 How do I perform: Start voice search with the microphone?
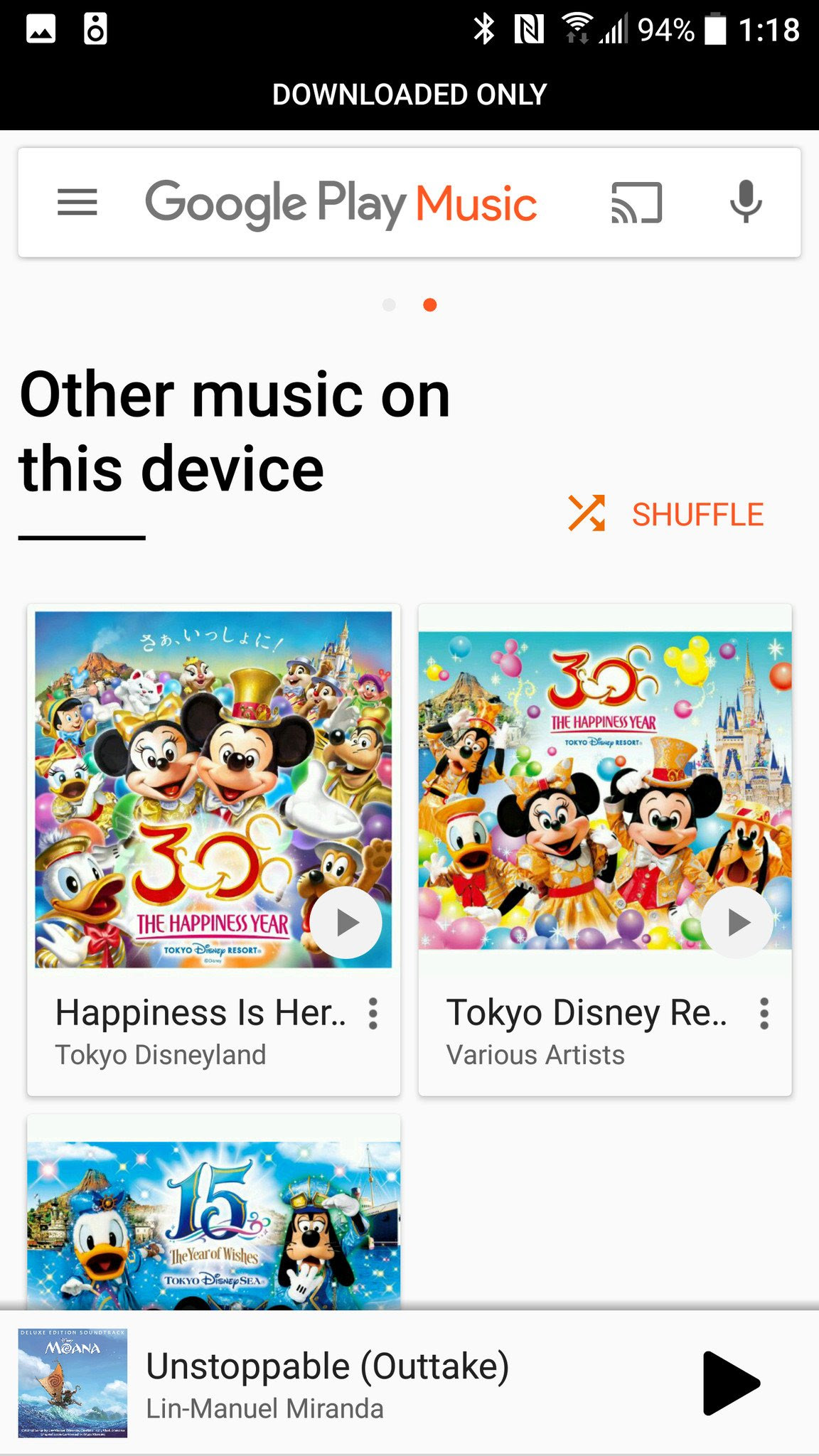pyautogui.click(x=746, y=203)
